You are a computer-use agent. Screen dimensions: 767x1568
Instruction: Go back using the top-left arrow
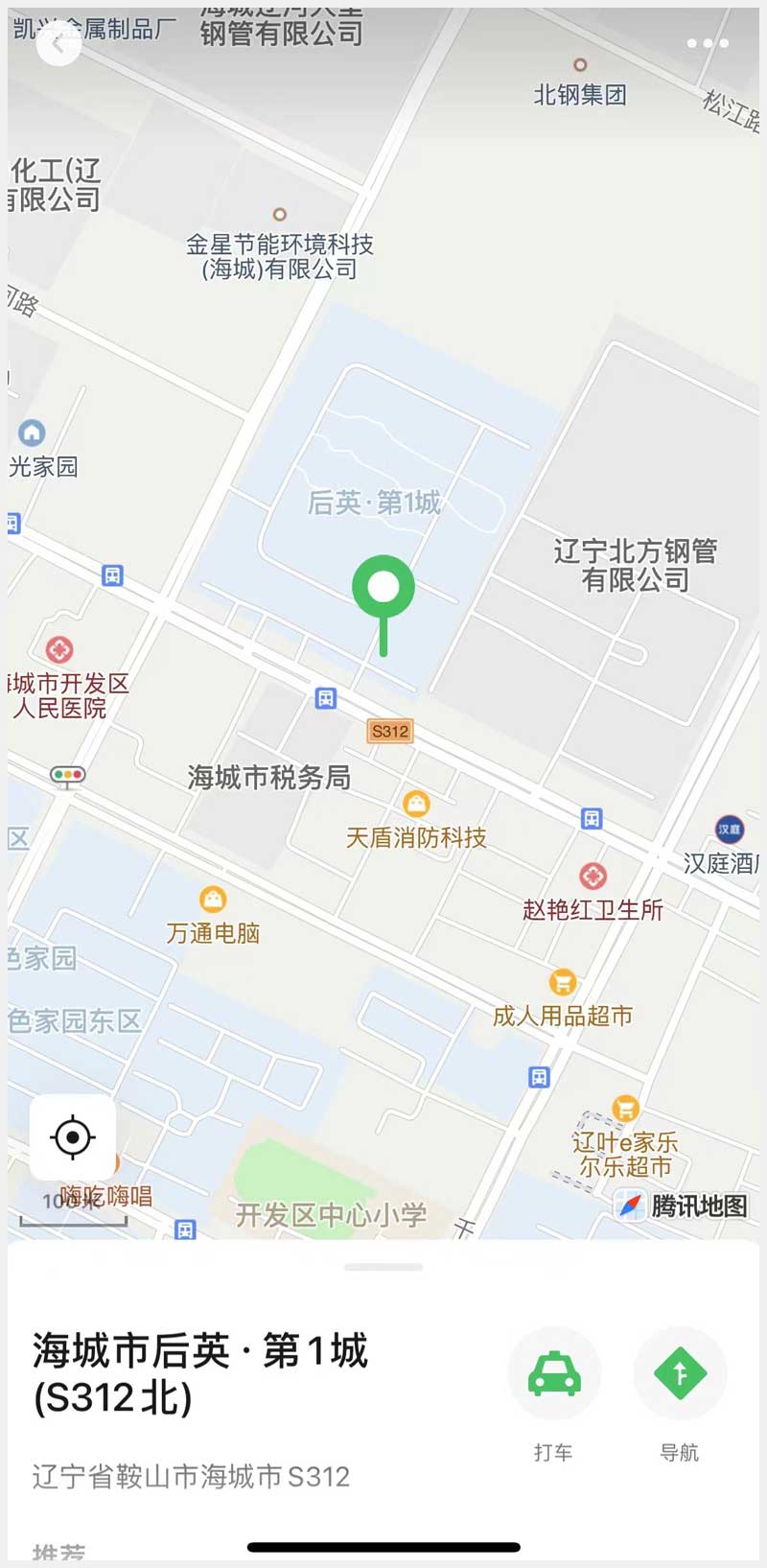58,43
